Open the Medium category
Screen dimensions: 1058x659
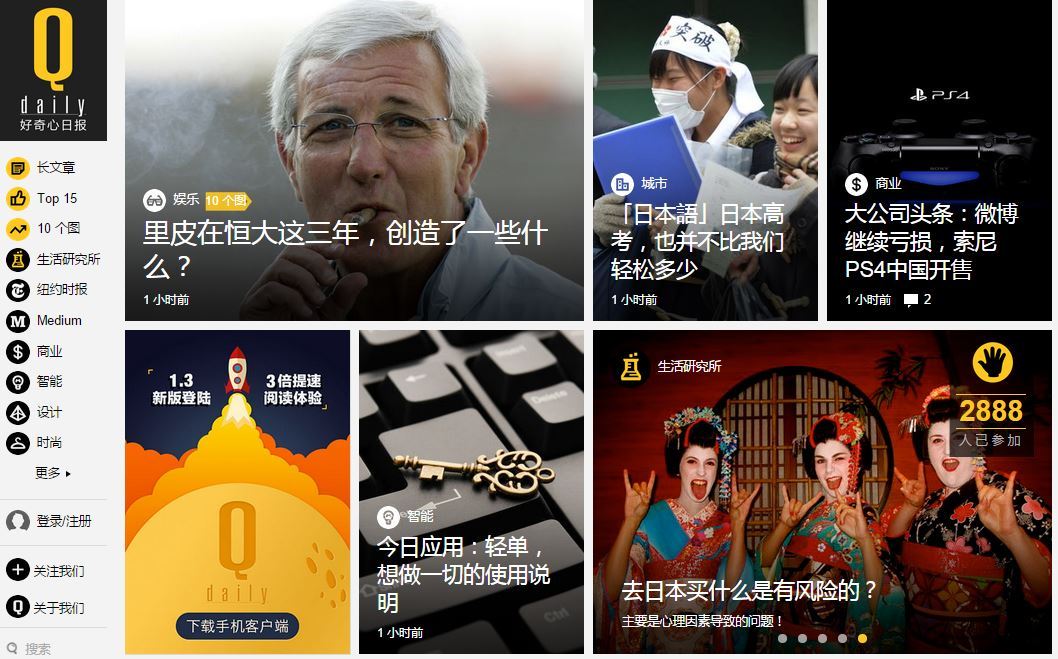(x=59, y=321)
